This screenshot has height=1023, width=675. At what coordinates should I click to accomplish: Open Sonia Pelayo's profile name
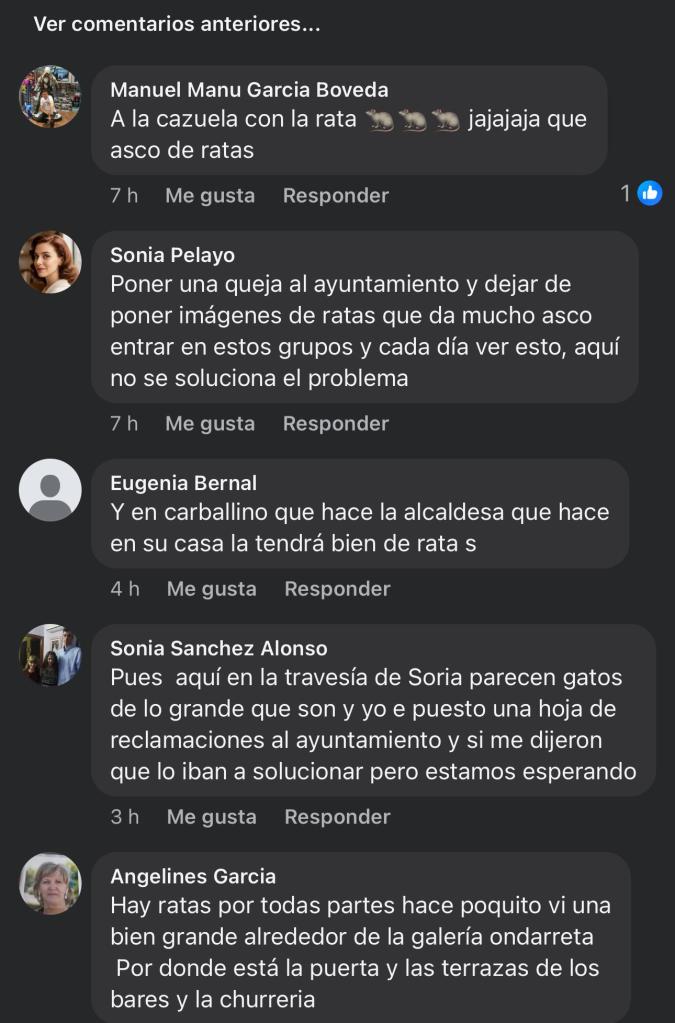pos(172,255)
